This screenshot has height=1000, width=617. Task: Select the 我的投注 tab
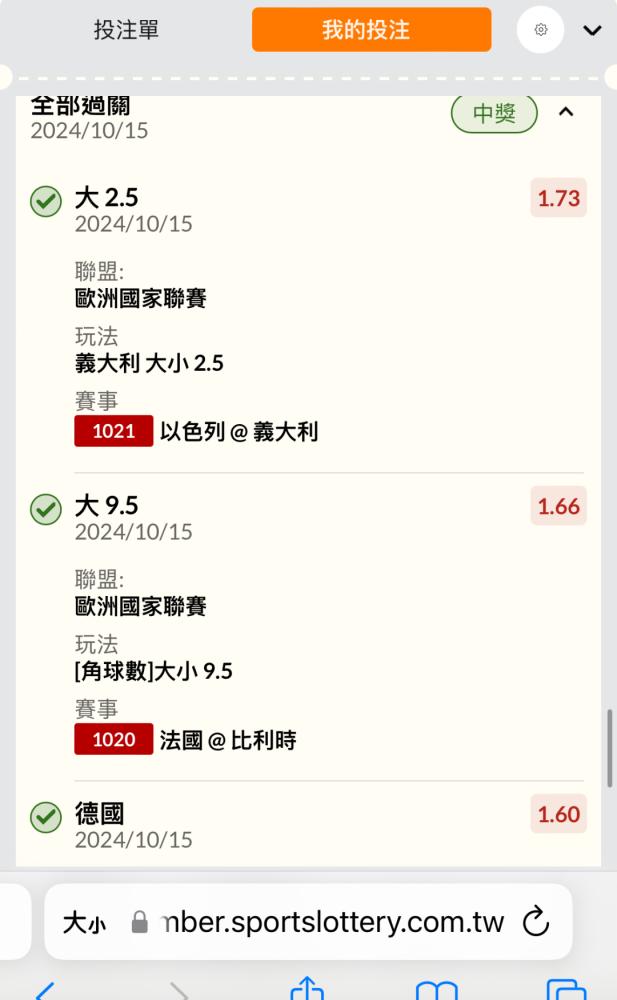point(371,29)
